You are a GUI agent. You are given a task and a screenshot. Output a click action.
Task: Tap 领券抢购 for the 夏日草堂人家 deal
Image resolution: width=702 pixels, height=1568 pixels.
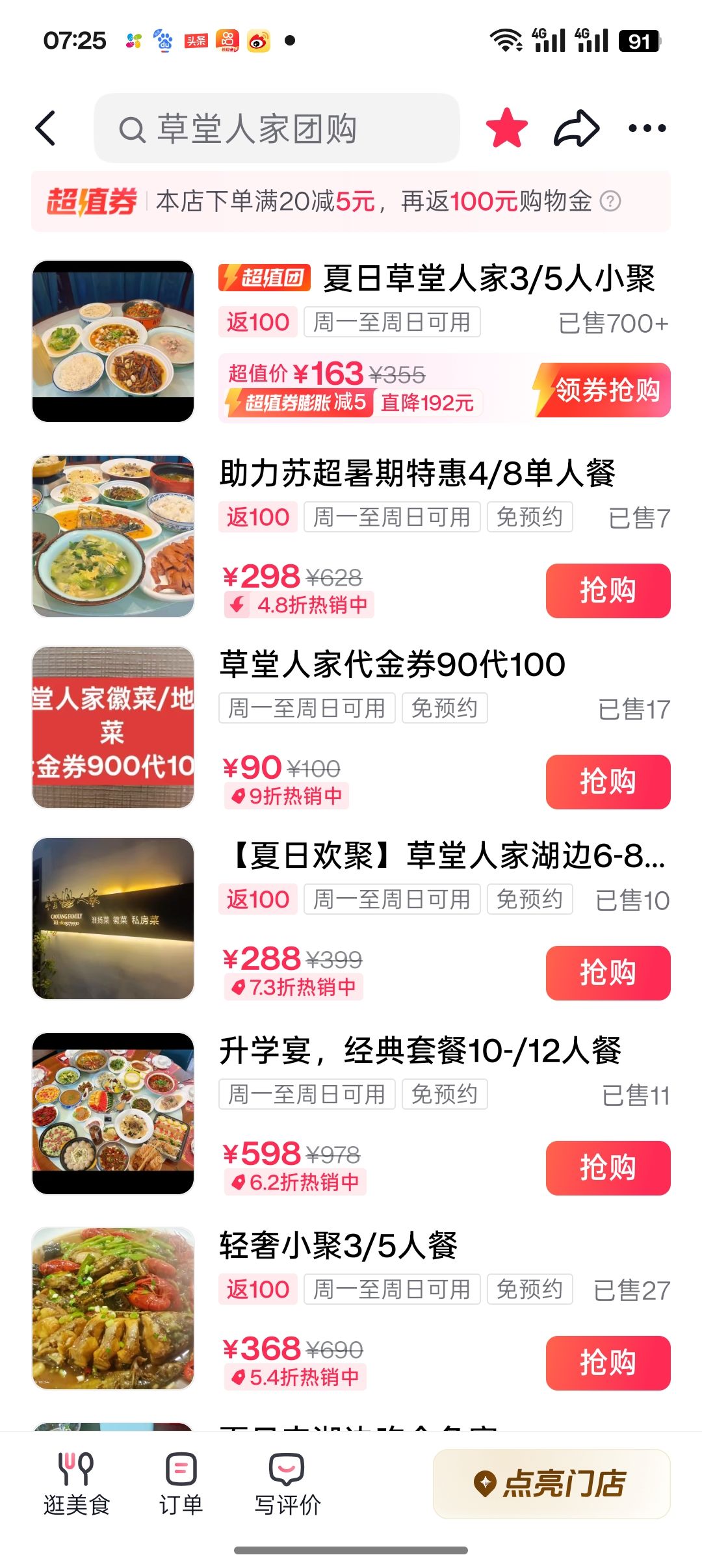603,390
